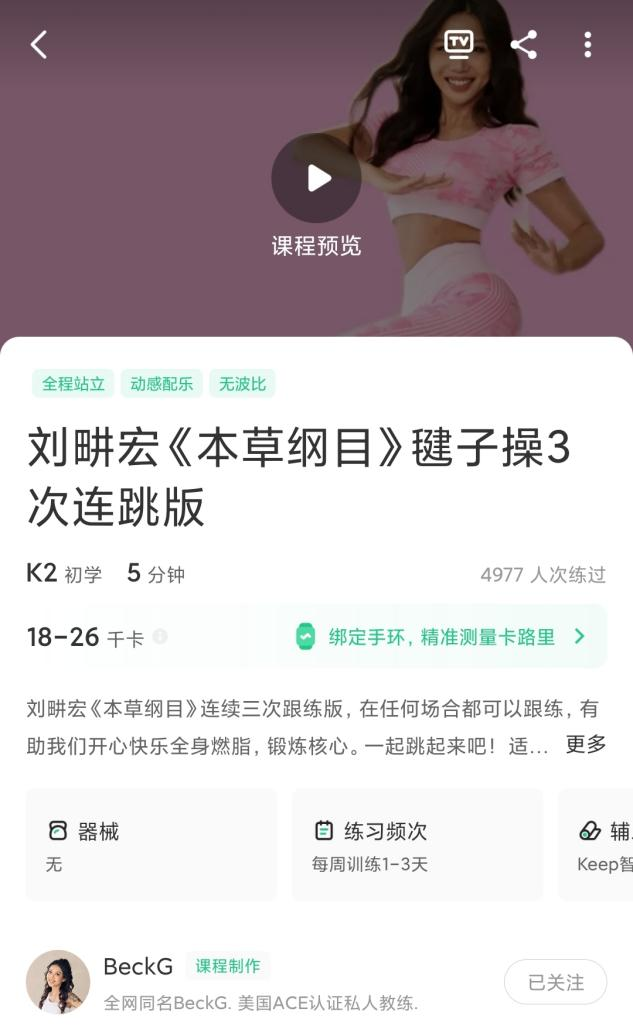
Task: Select the 无波比 tag
Action: (x=242, y=383)
